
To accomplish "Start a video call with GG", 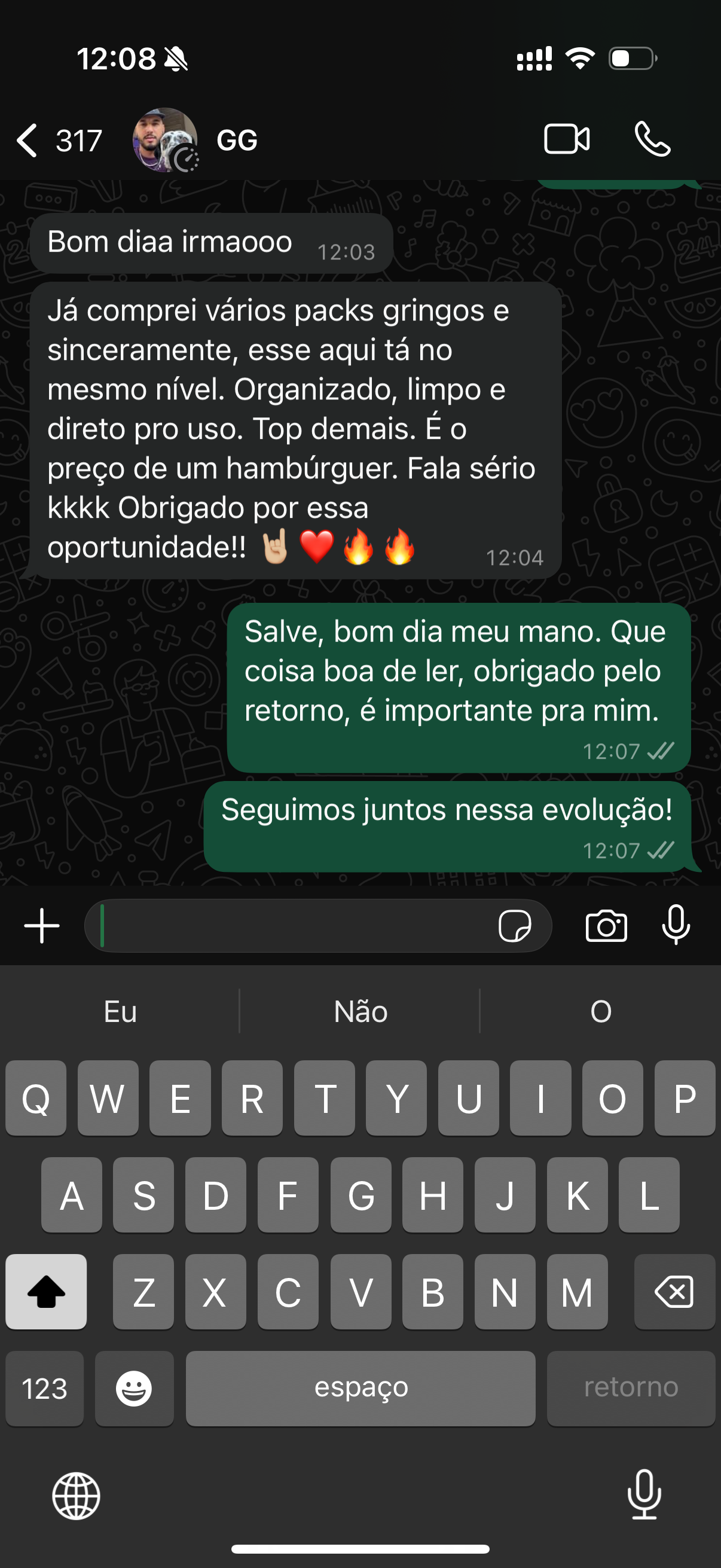I will click(566, 139).
